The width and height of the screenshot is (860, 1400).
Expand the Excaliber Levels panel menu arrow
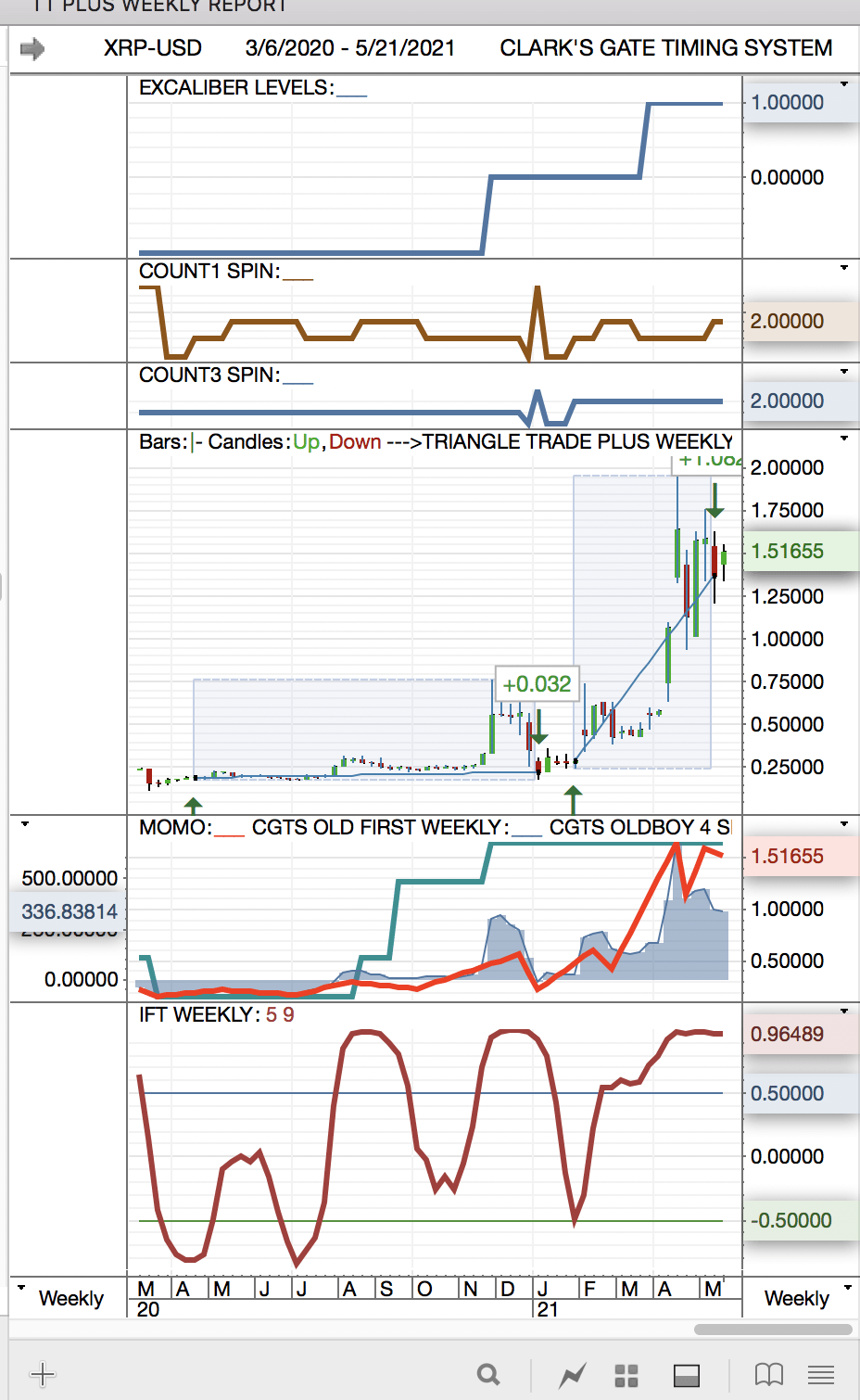click(844, 84)
